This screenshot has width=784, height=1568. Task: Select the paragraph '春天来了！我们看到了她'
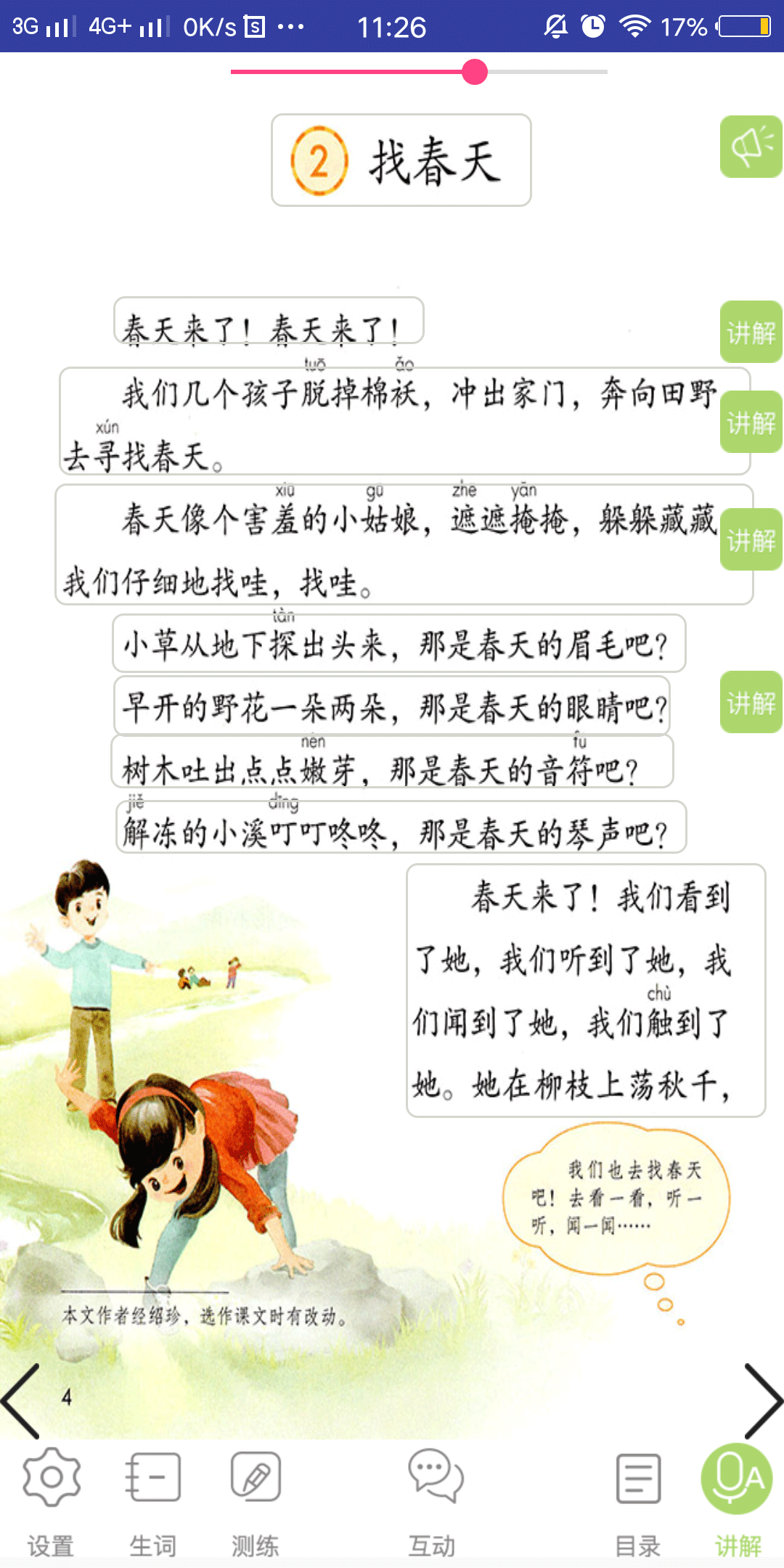[x=585, y=990]
